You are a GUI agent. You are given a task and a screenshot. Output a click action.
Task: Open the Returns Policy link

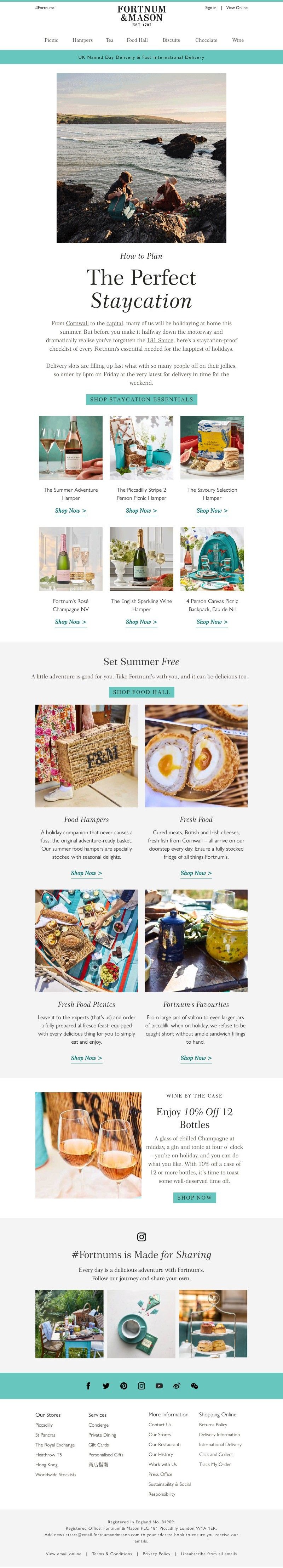[213, 1425]
